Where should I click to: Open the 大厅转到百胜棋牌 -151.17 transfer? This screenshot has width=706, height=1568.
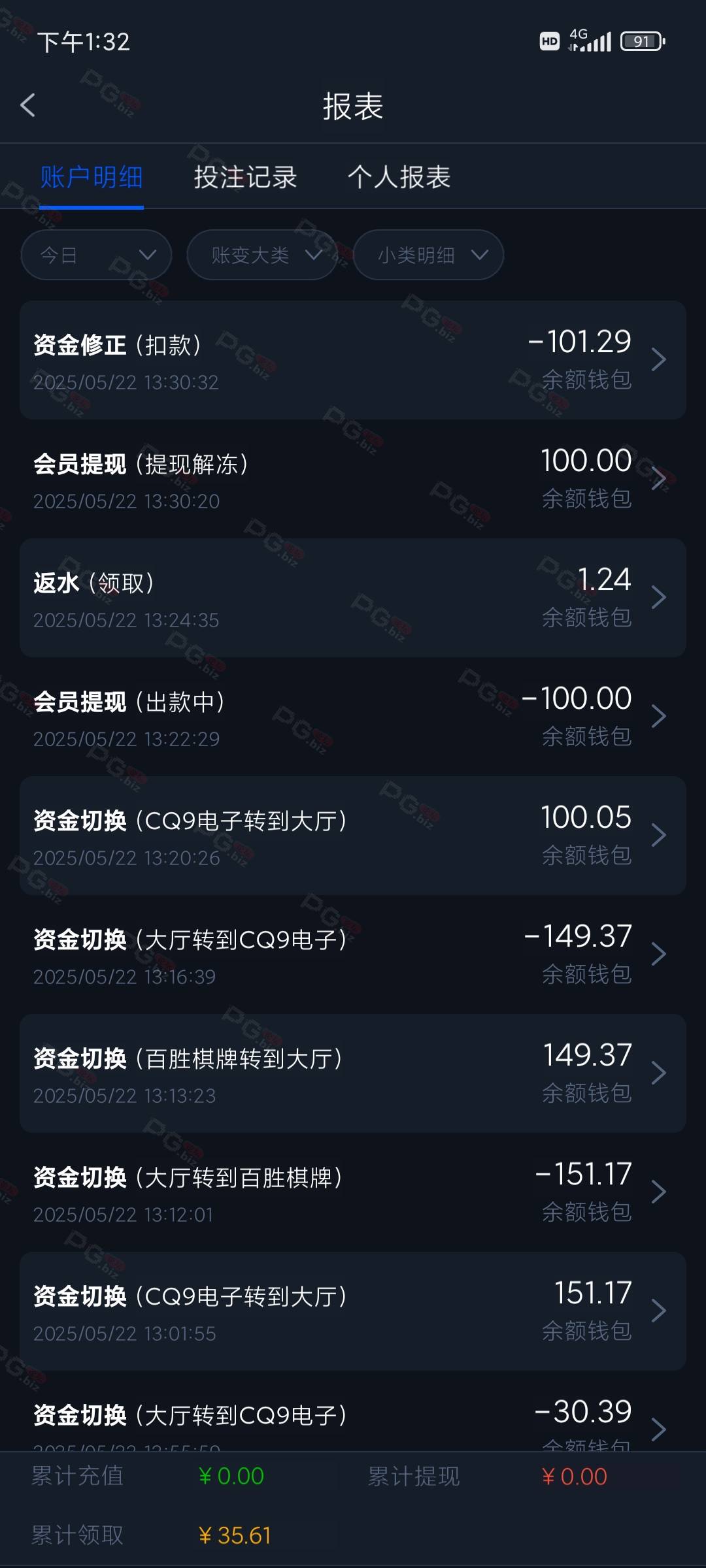(x=353, y=1192)
